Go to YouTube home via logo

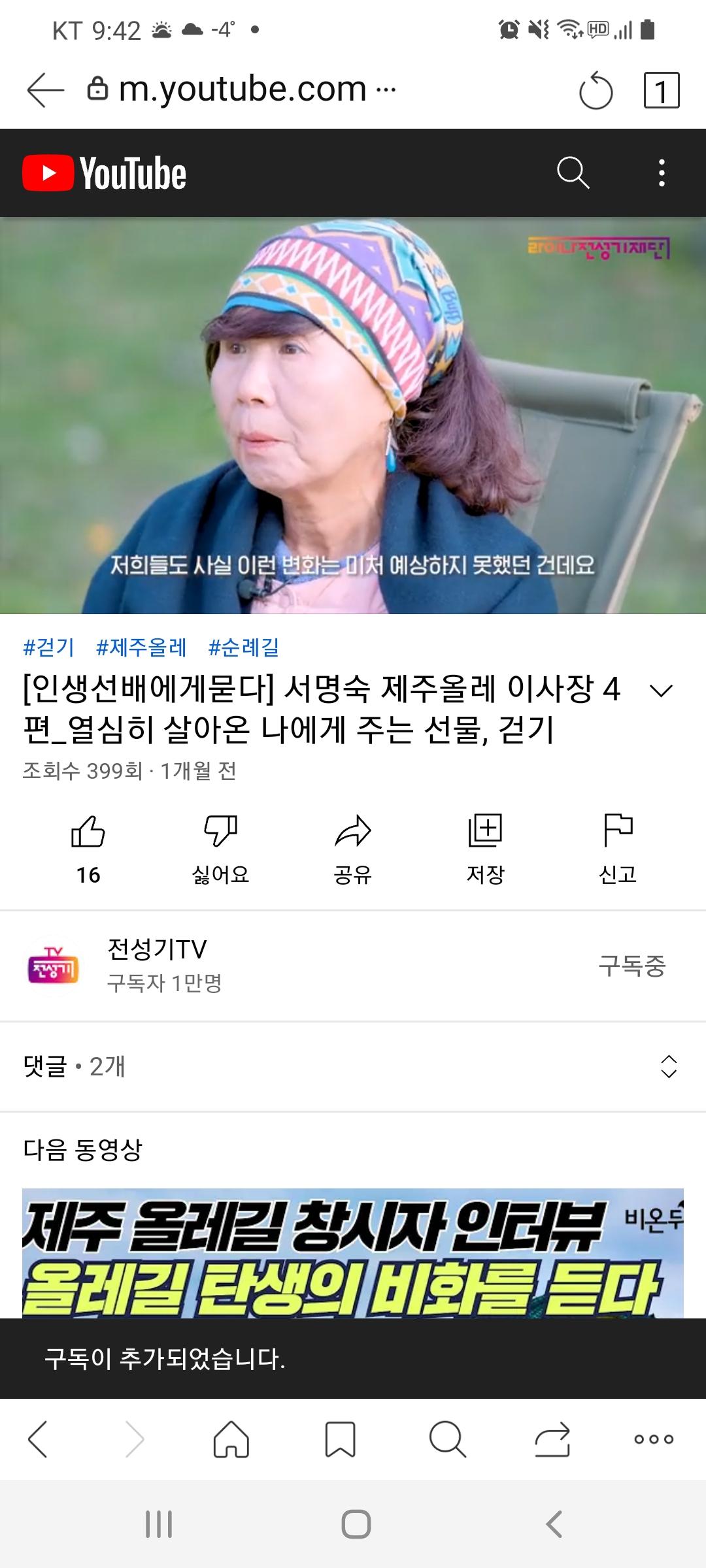105,173
